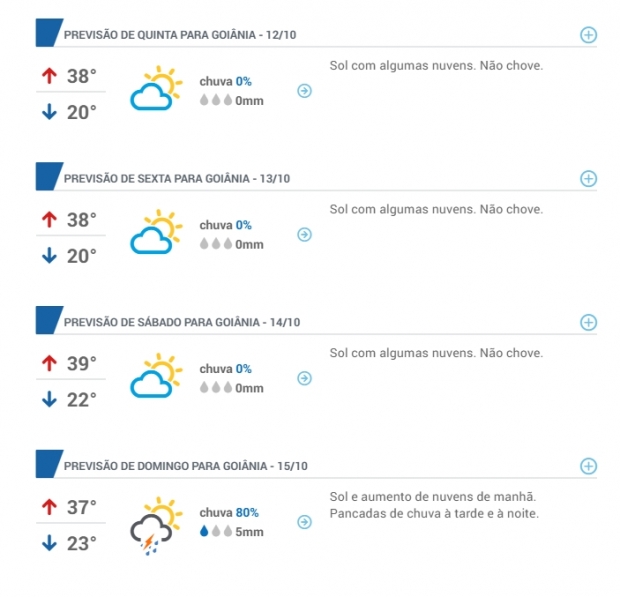Expand the Sunday 15/10 forecast plus icon
Image resolution: width=620 pixels, height=597 pixels.
point(588,466)
